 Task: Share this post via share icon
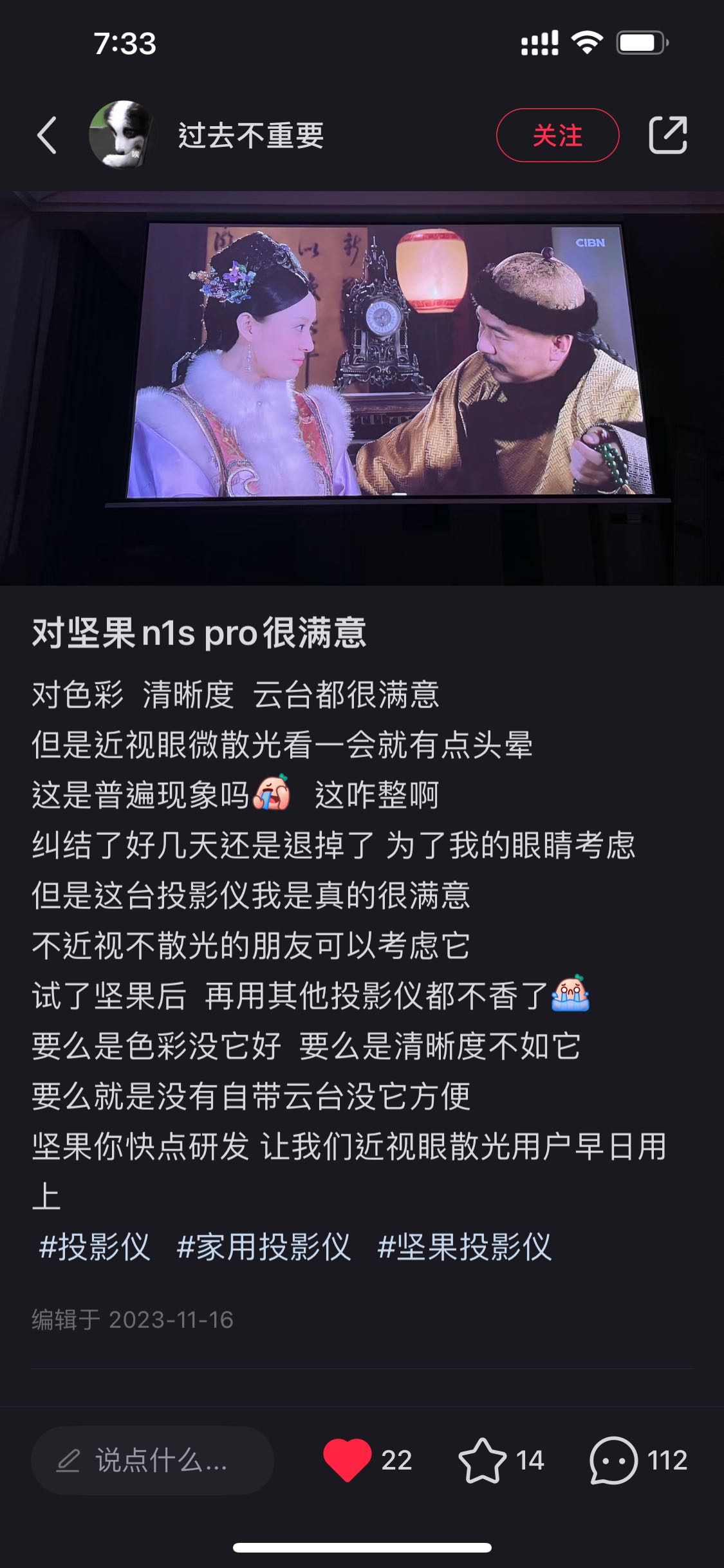point(668,135)
